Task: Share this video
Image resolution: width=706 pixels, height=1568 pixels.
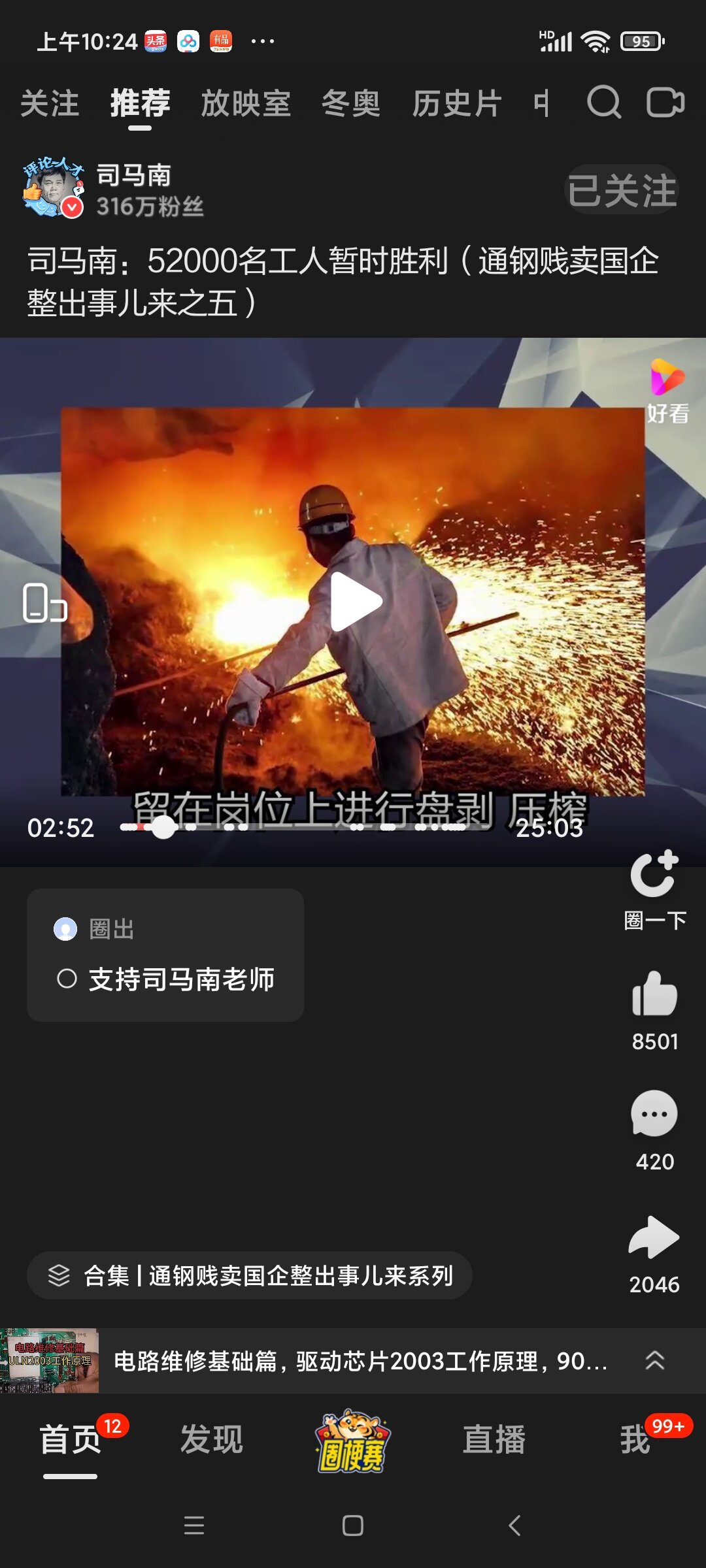Action: click(x=654, y=1255)
